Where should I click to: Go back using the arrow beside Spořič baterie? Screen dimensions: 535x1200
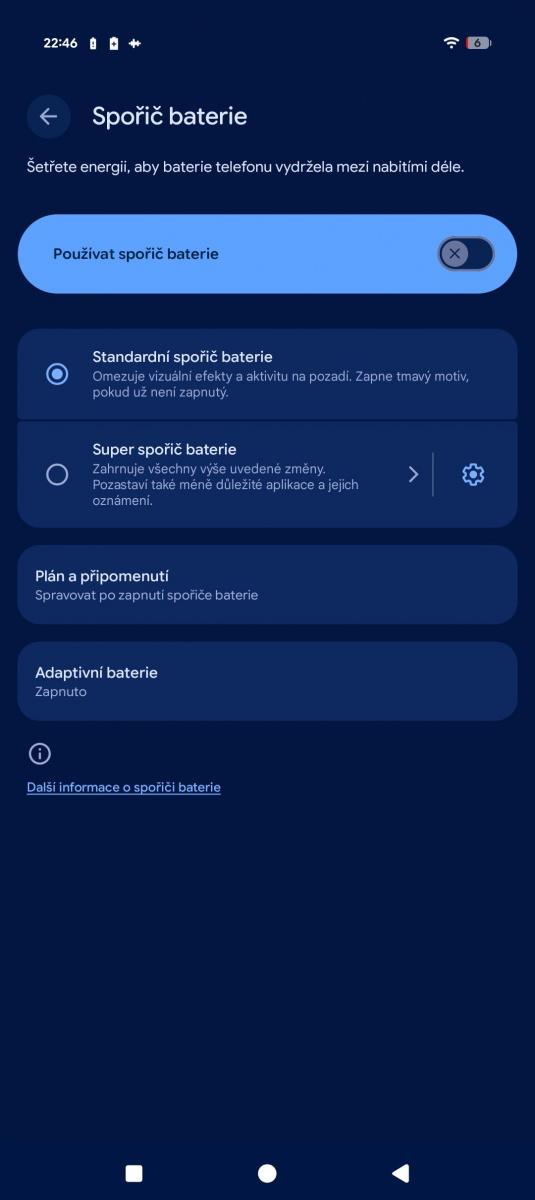[x=48, y=116]
